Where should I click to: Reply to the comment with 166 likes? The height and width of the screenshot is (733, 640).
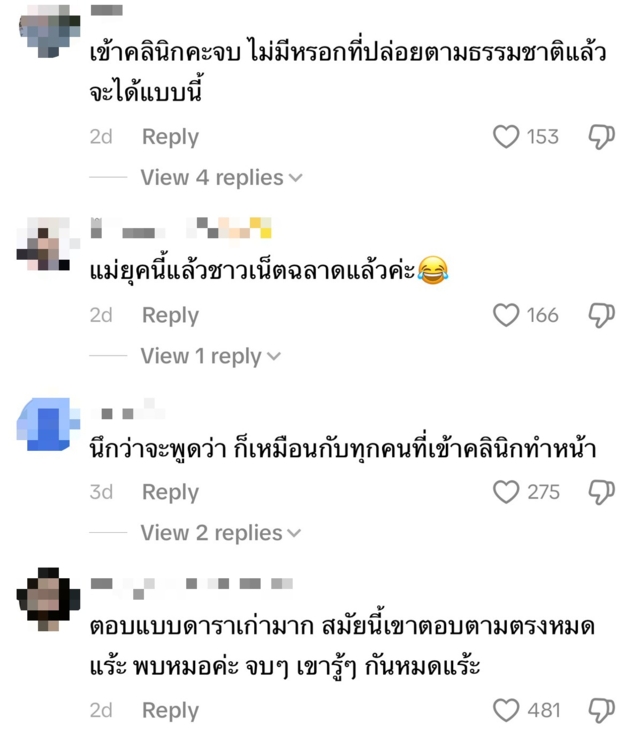tap(170, 315)
